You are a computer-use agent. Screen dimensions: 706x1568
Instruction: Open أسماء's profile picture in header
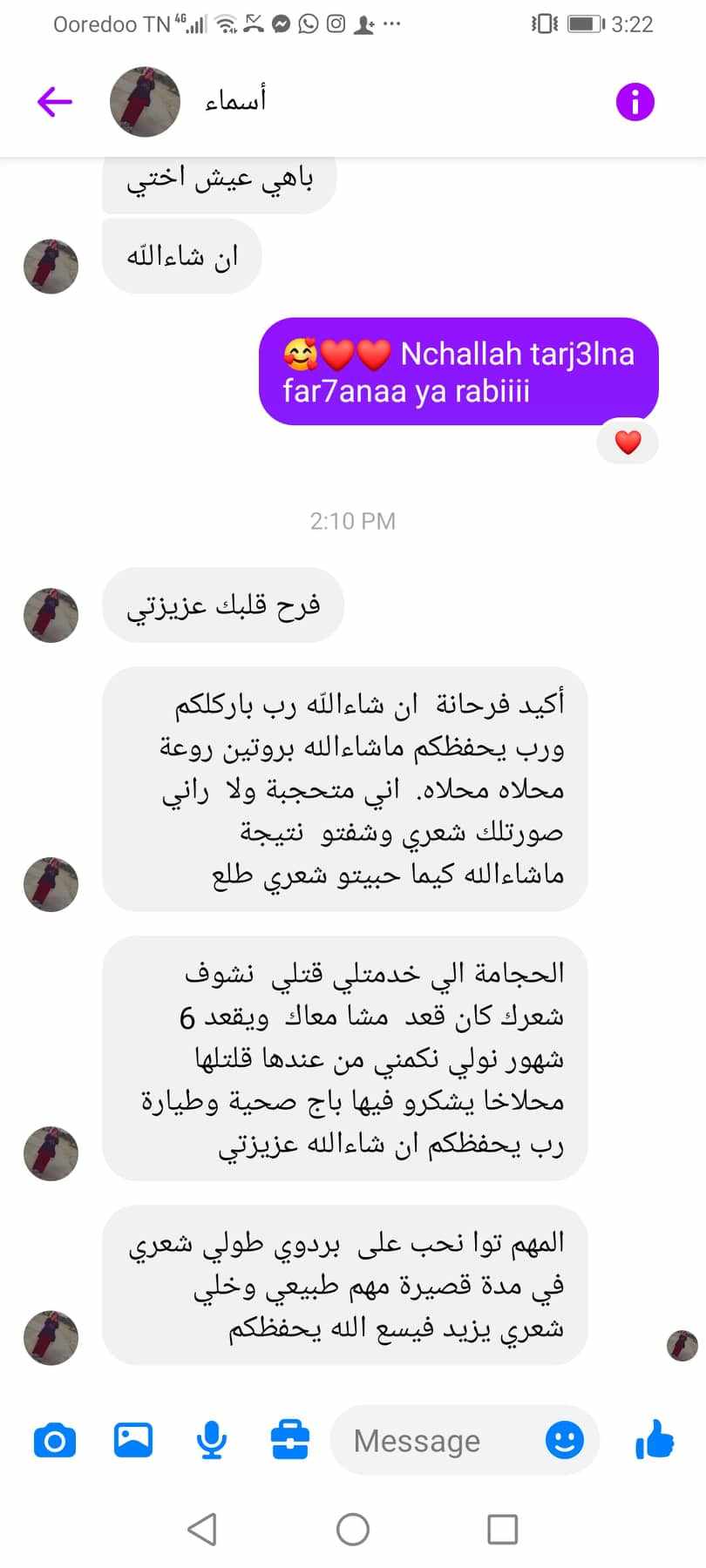145,102
